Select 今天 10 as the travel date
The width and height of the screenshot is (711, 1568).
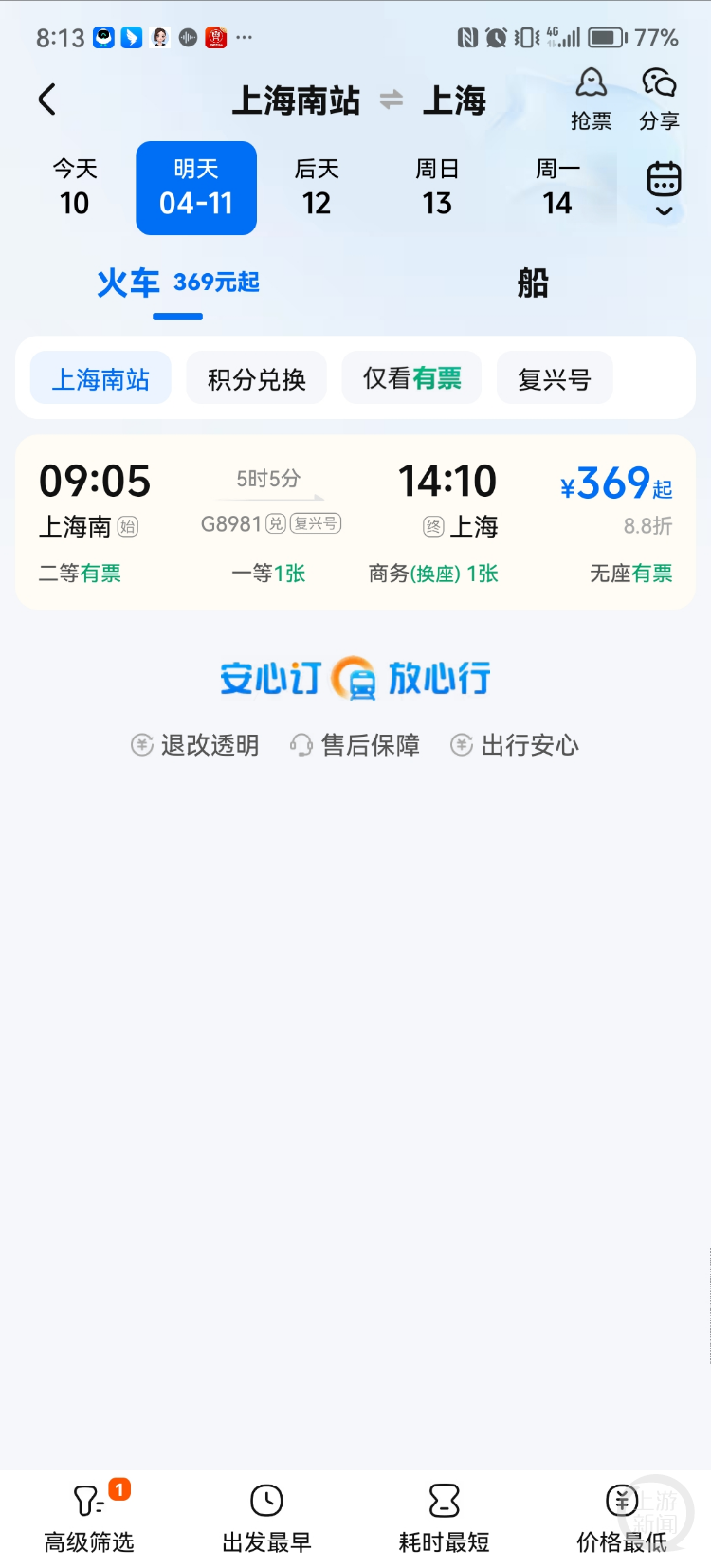pos(75,188)
